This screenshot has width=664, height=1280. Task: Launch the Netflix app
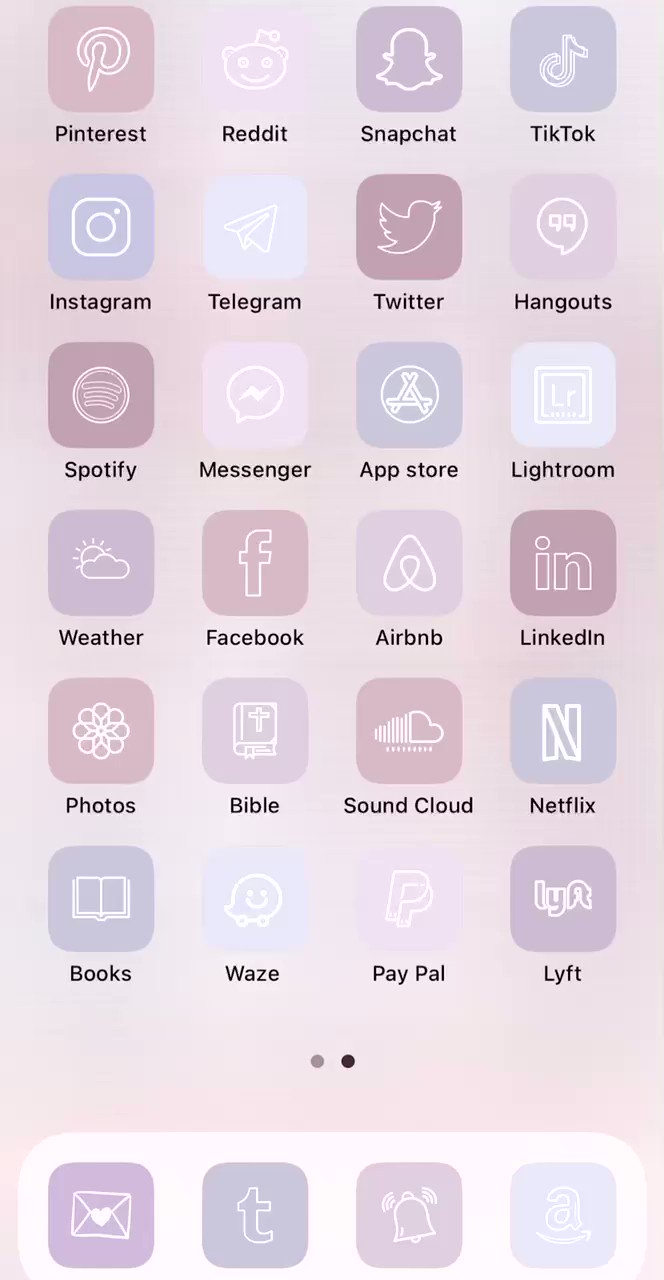(x=563, y=731)
